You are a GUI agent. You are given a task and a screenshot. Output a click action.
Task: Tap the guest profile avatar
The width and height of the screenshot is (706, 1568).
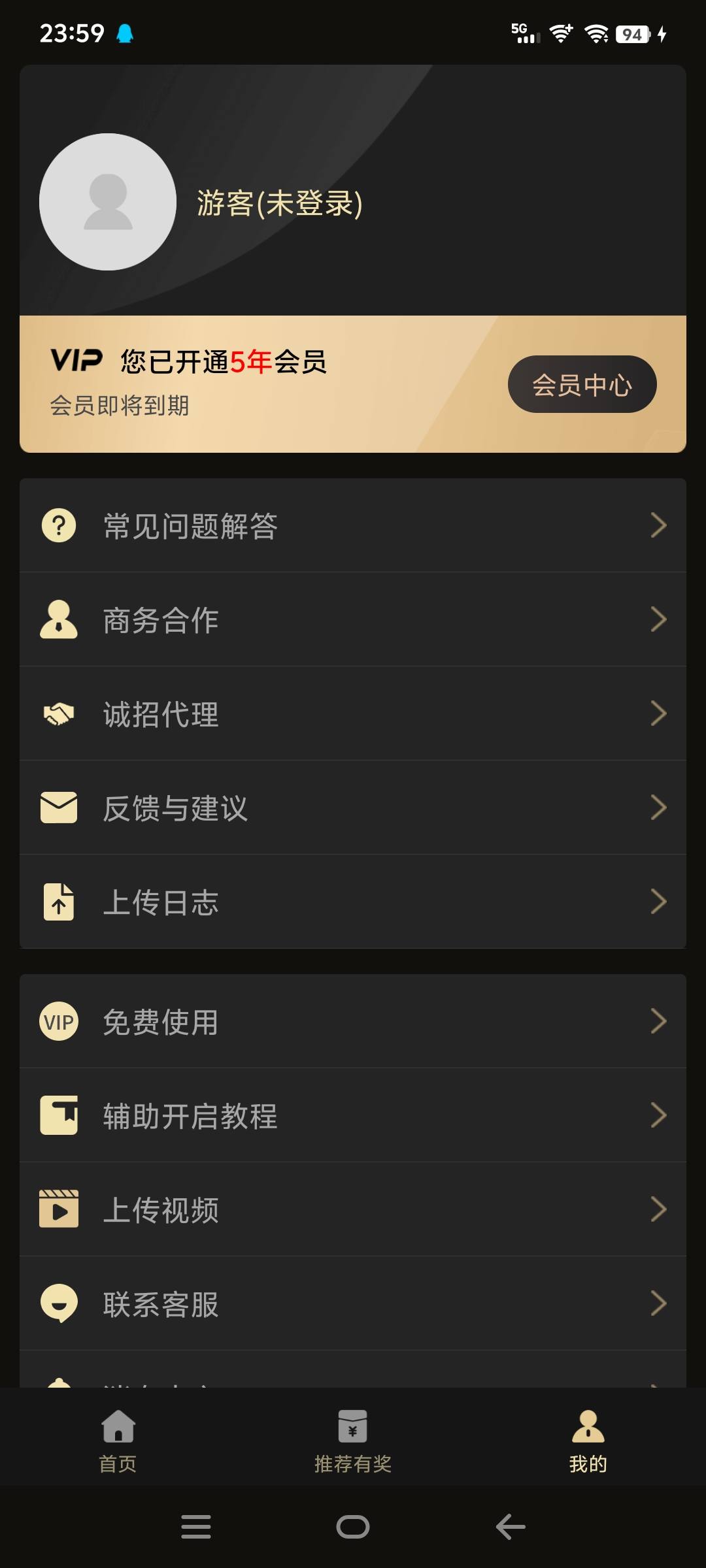[108, 202]
